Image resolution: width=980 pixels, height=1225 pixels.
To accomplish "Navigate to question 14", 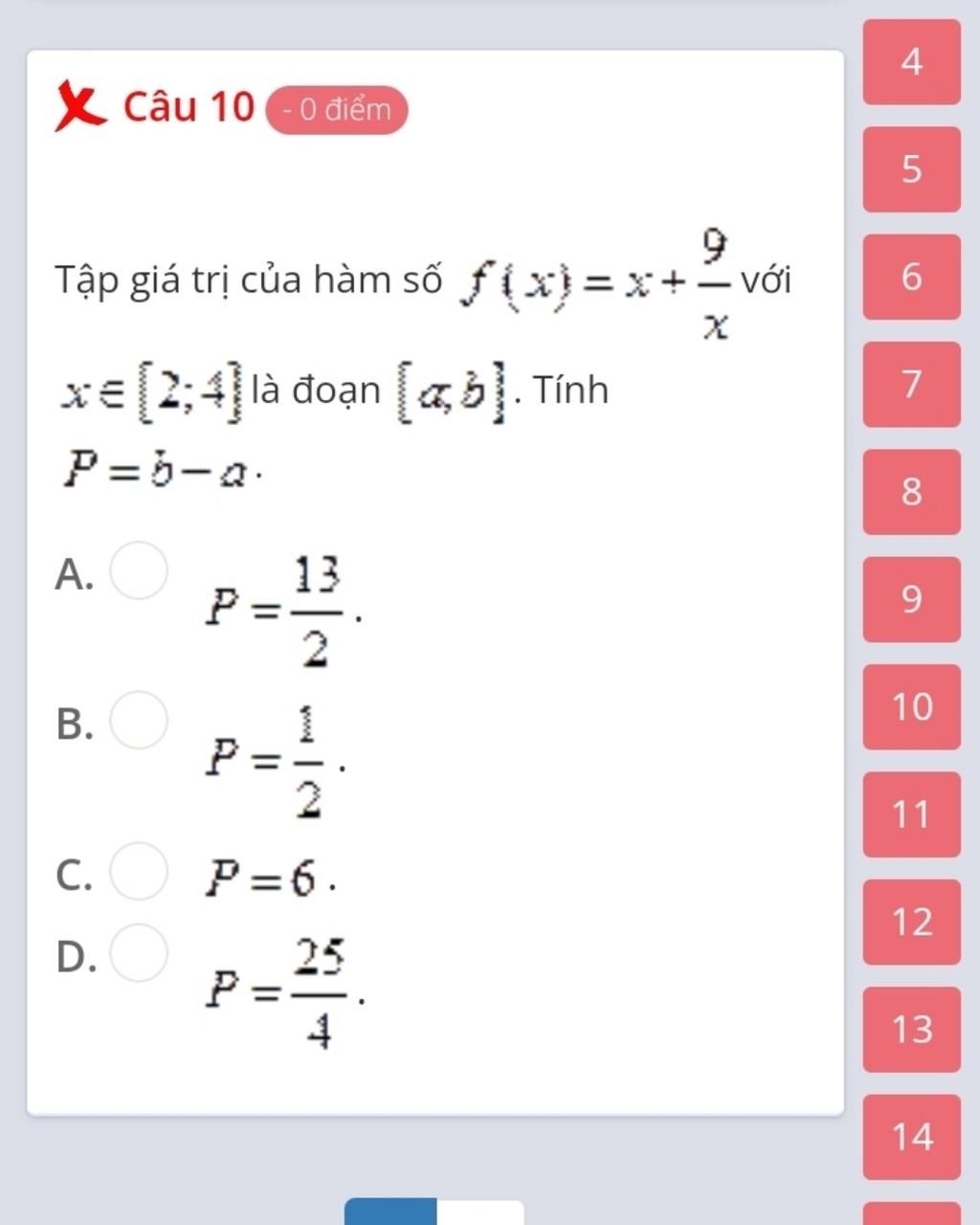I will (911, 1137).
